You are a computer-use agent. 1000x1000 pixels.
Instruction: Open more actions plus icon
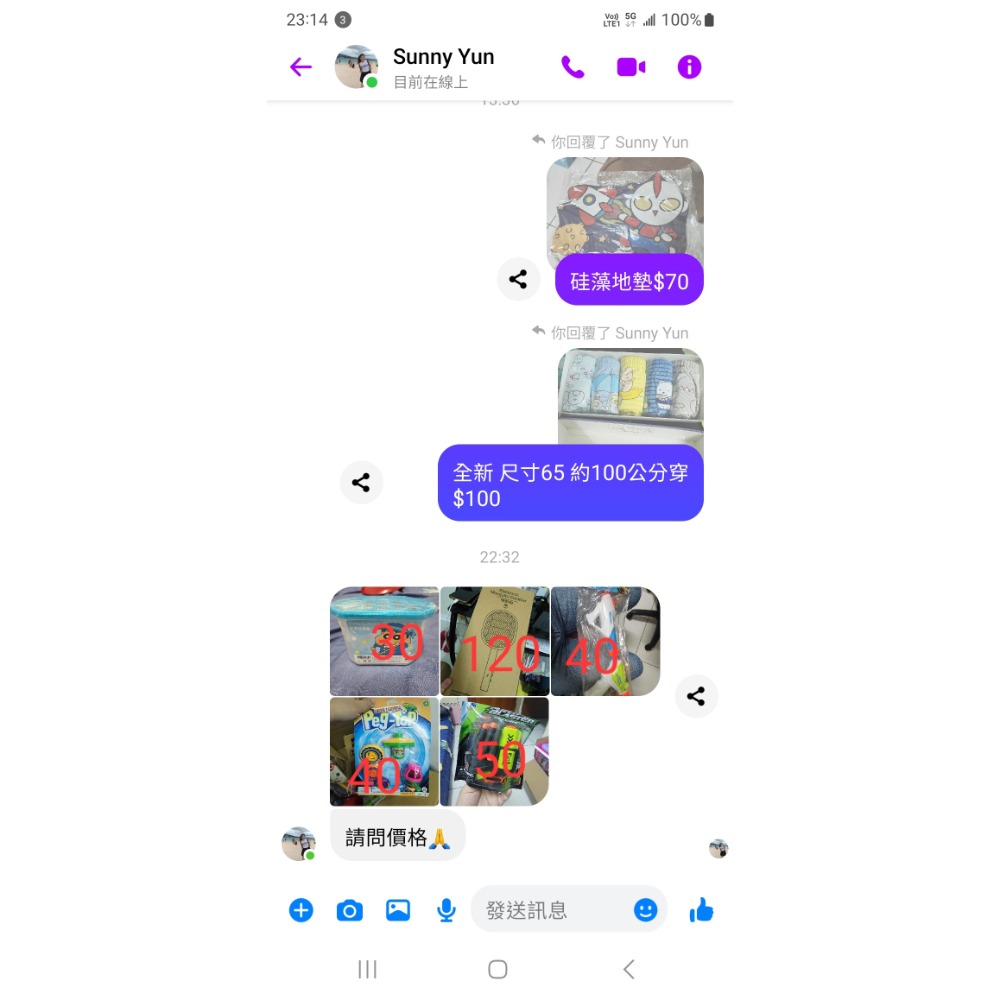pyautogui.click(x=301, y=910)
